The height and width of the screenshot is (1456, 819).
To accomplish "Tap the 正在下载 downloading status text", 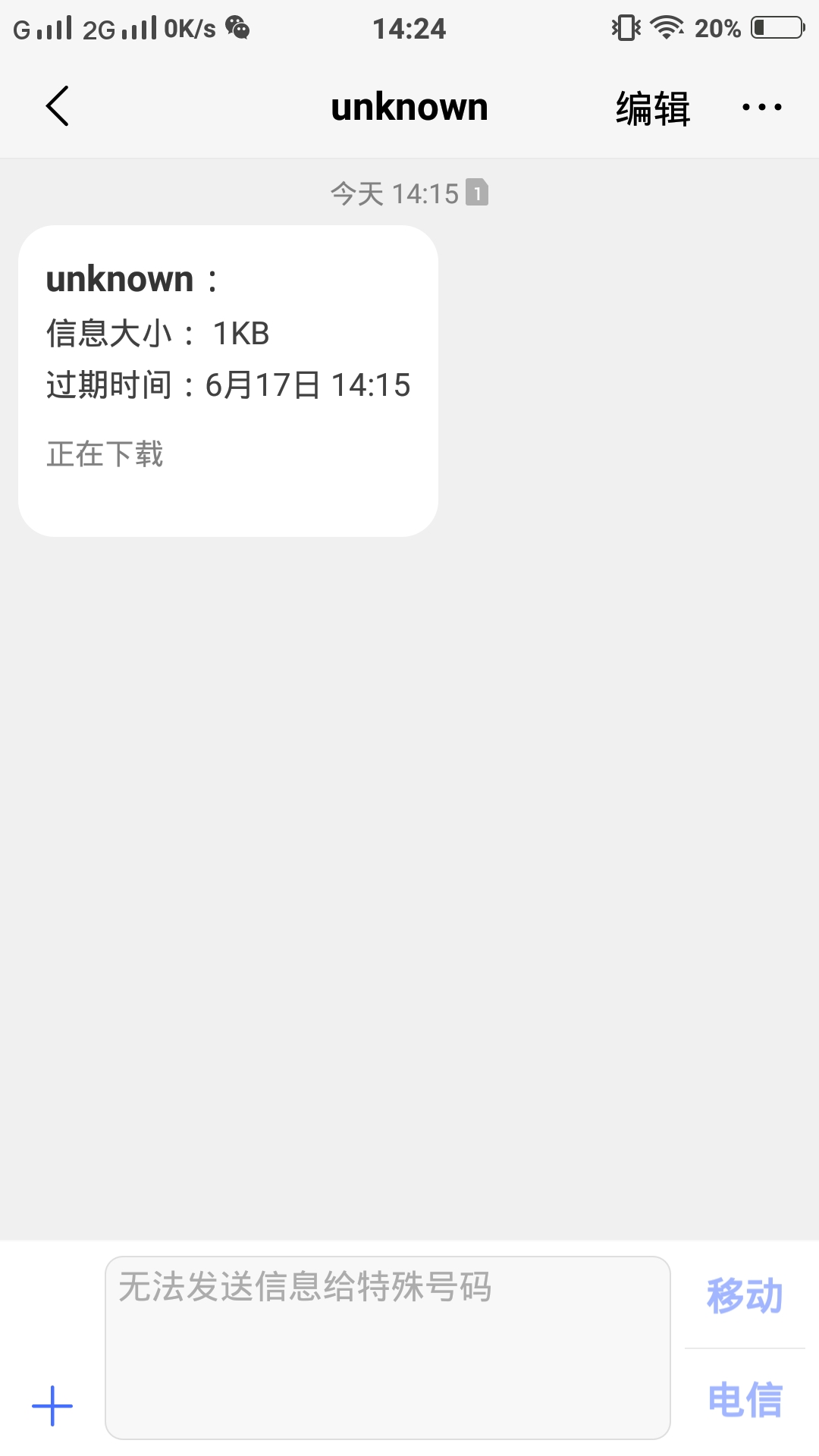I will coord(104,454).
